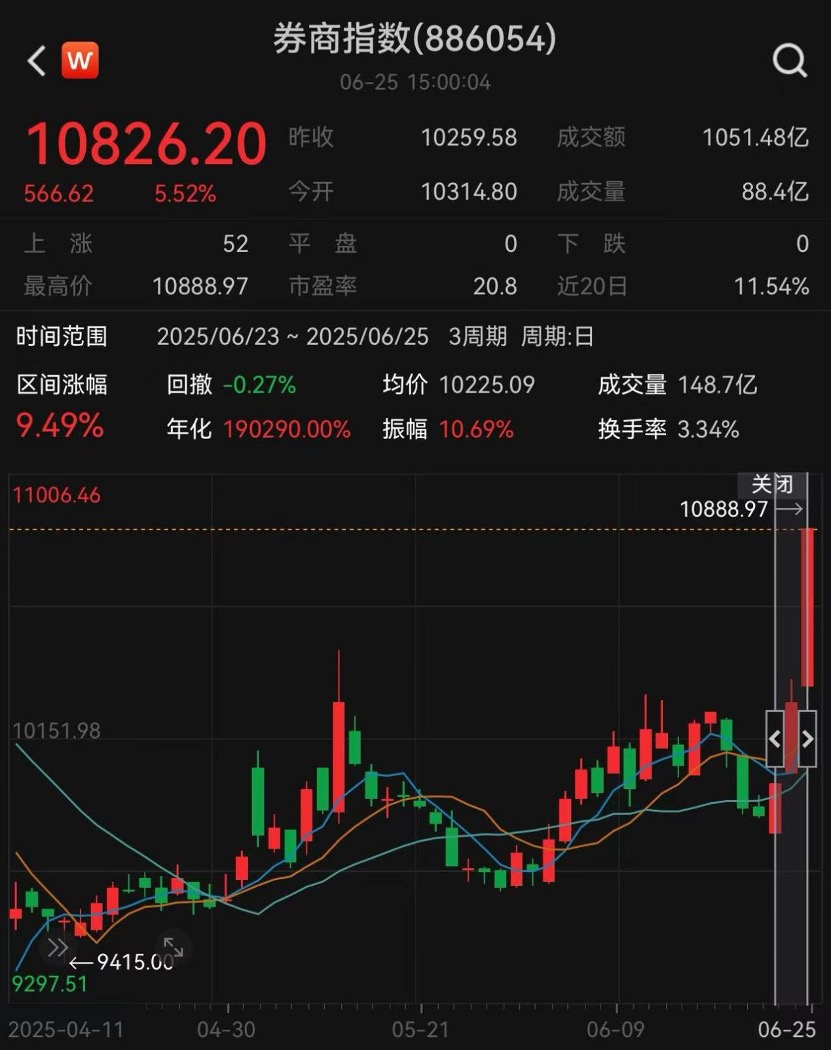Tap the 成交量 value 88.4亿
Image resolution: width=832 pixels, height=1050 pixels.
click(x=775, y=191)
